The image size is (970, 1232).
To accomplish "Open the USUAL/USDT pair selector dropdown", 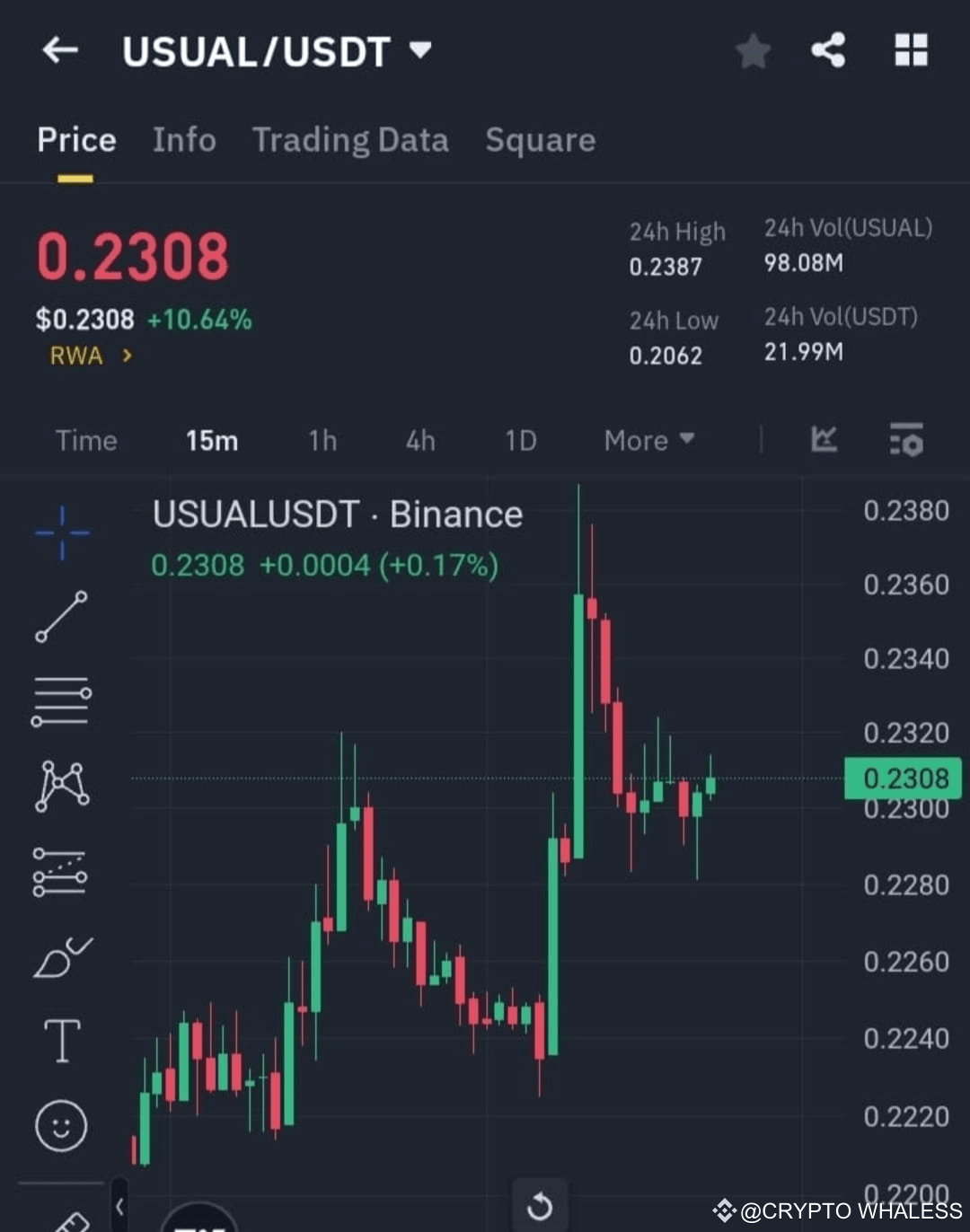I will pyautogui.click(x=419, y=51).
